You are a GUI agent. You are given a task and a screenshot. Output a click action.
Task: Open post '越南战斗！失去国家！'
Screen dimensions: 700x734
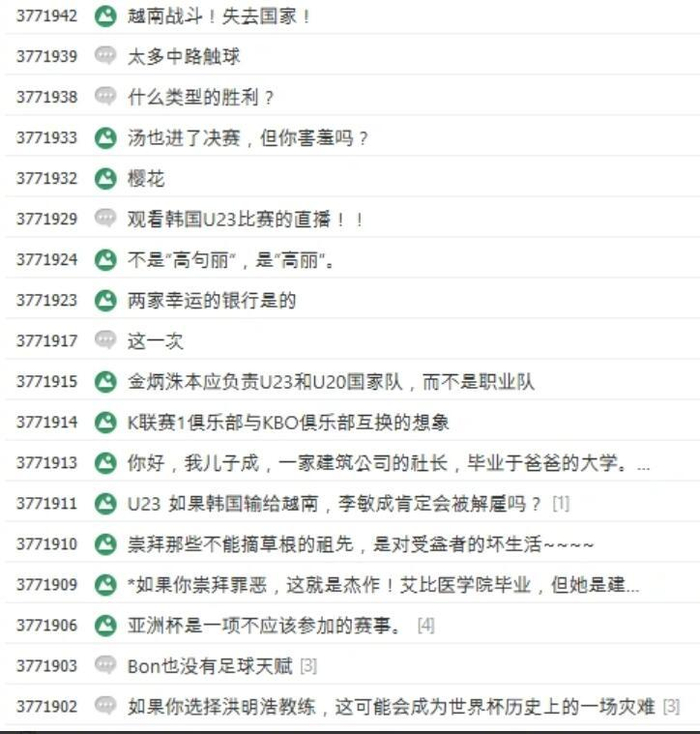pos(218,16)
